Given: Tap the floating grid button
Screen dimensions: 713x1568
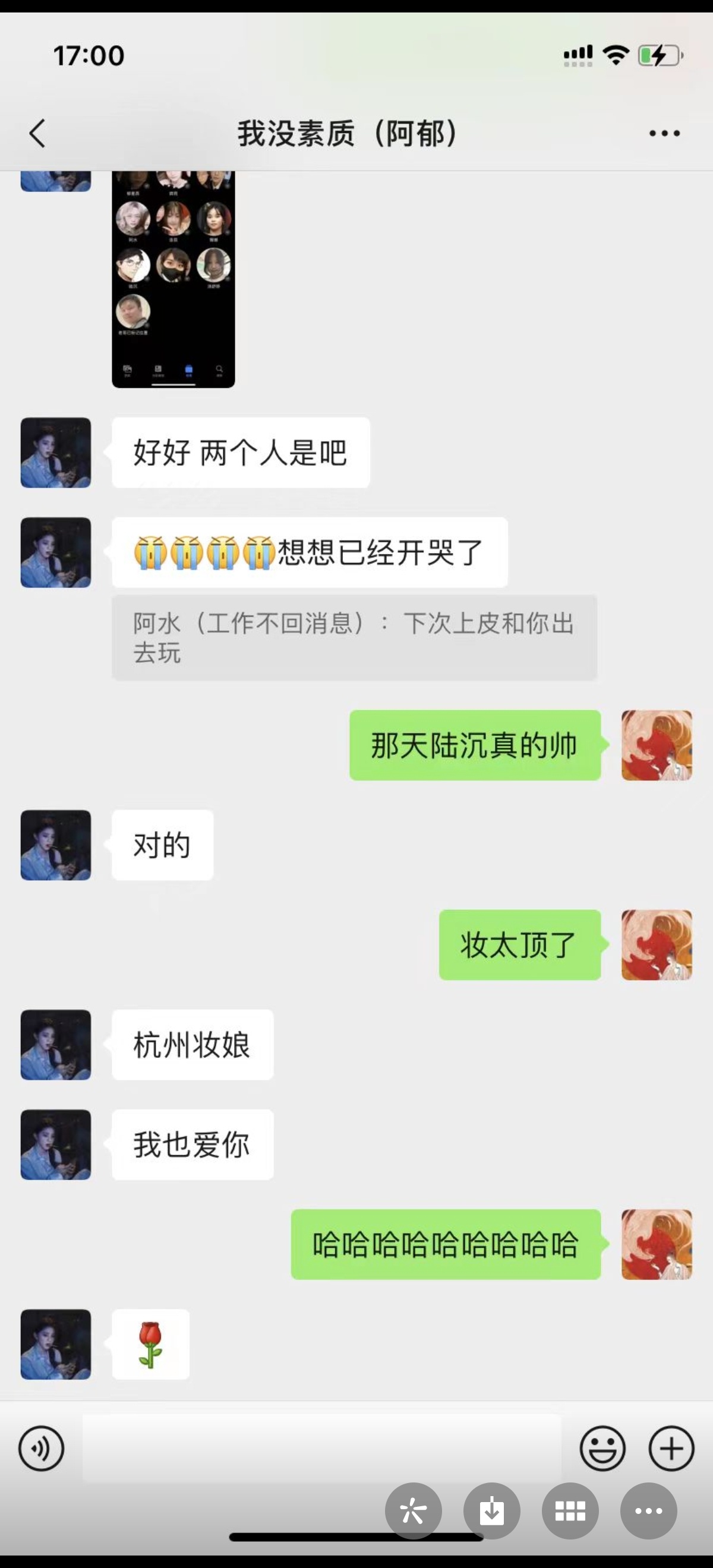Looking at the screenshot, I should coord(570,1511).
